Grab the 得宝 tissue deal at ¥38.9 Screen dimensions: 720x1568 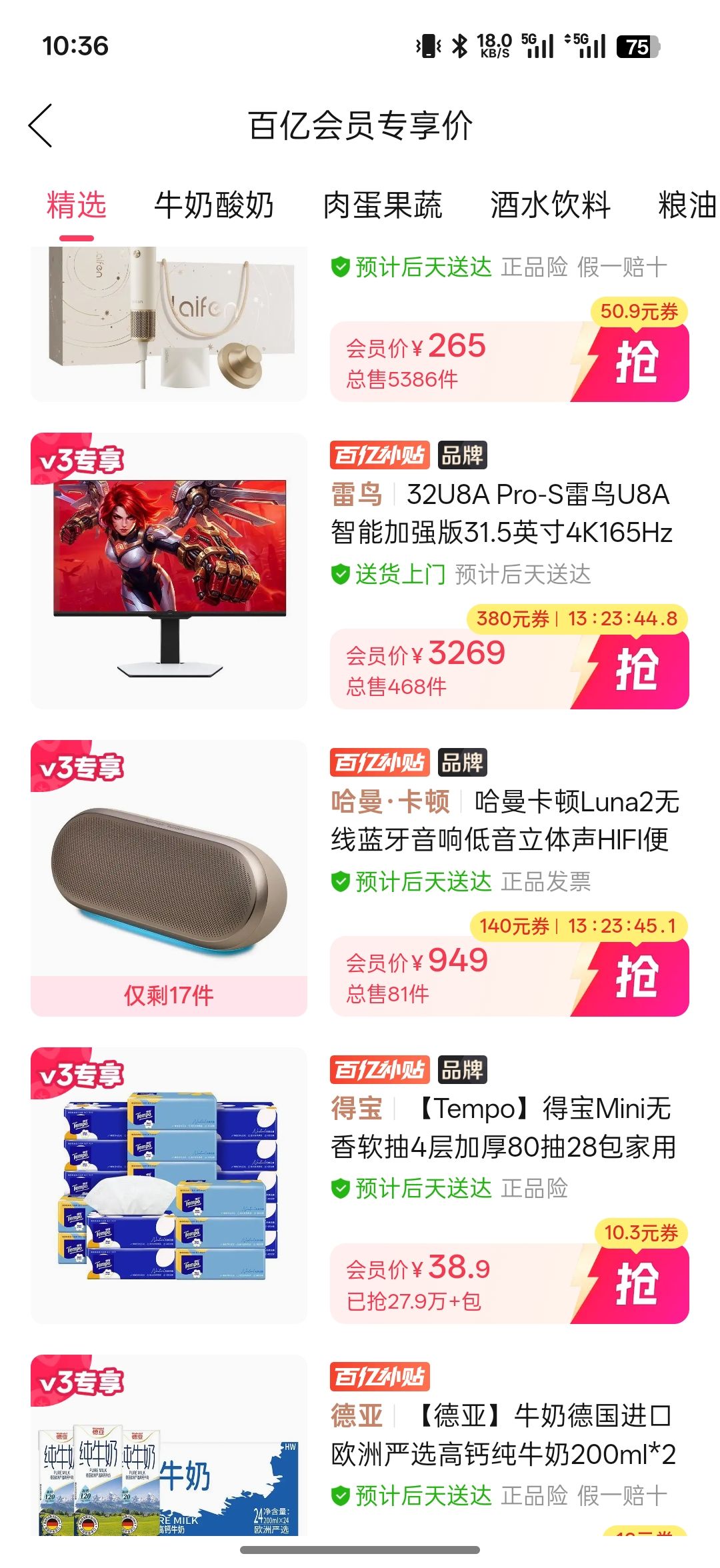click(631, 1284)
